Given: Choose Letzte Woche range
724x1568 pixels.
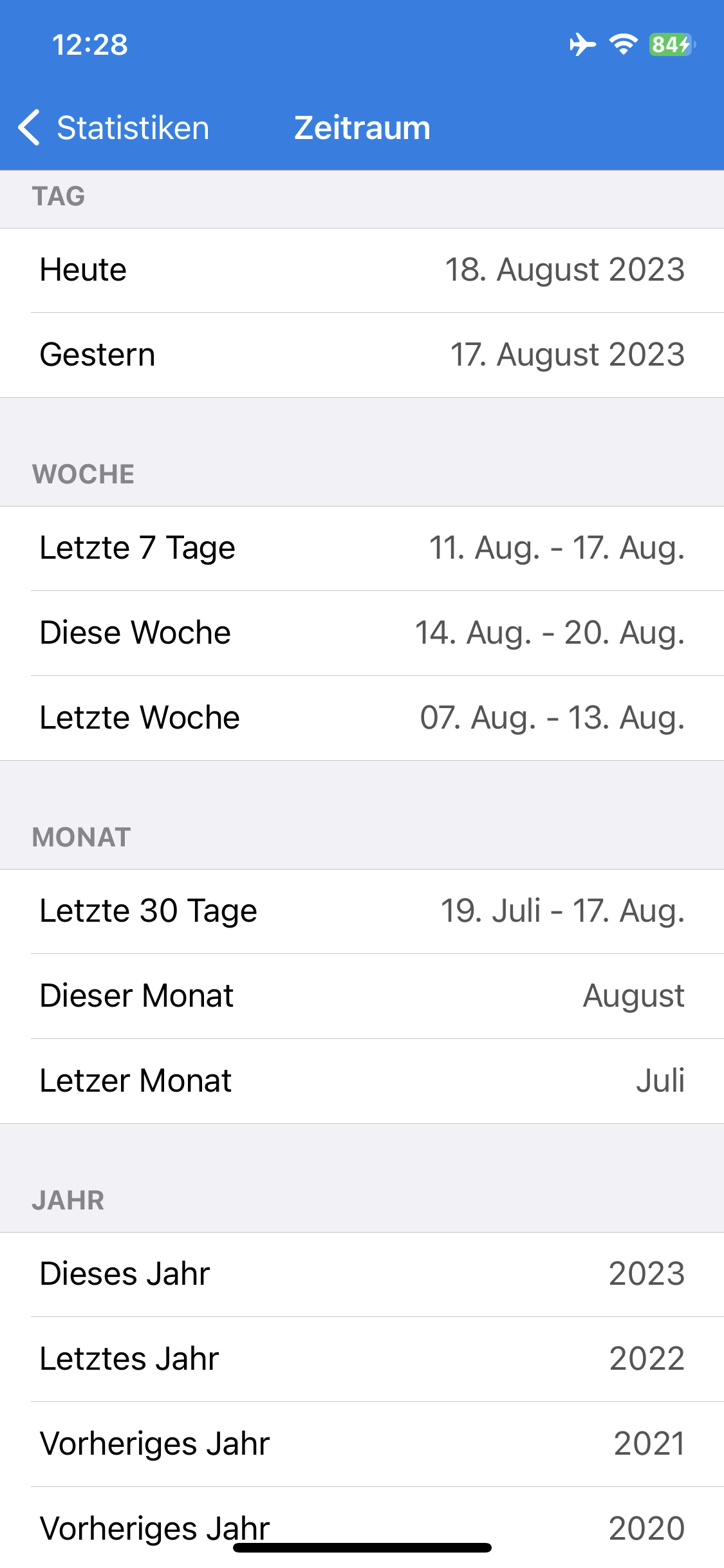Looking at the screenshot, I should 362,718.
